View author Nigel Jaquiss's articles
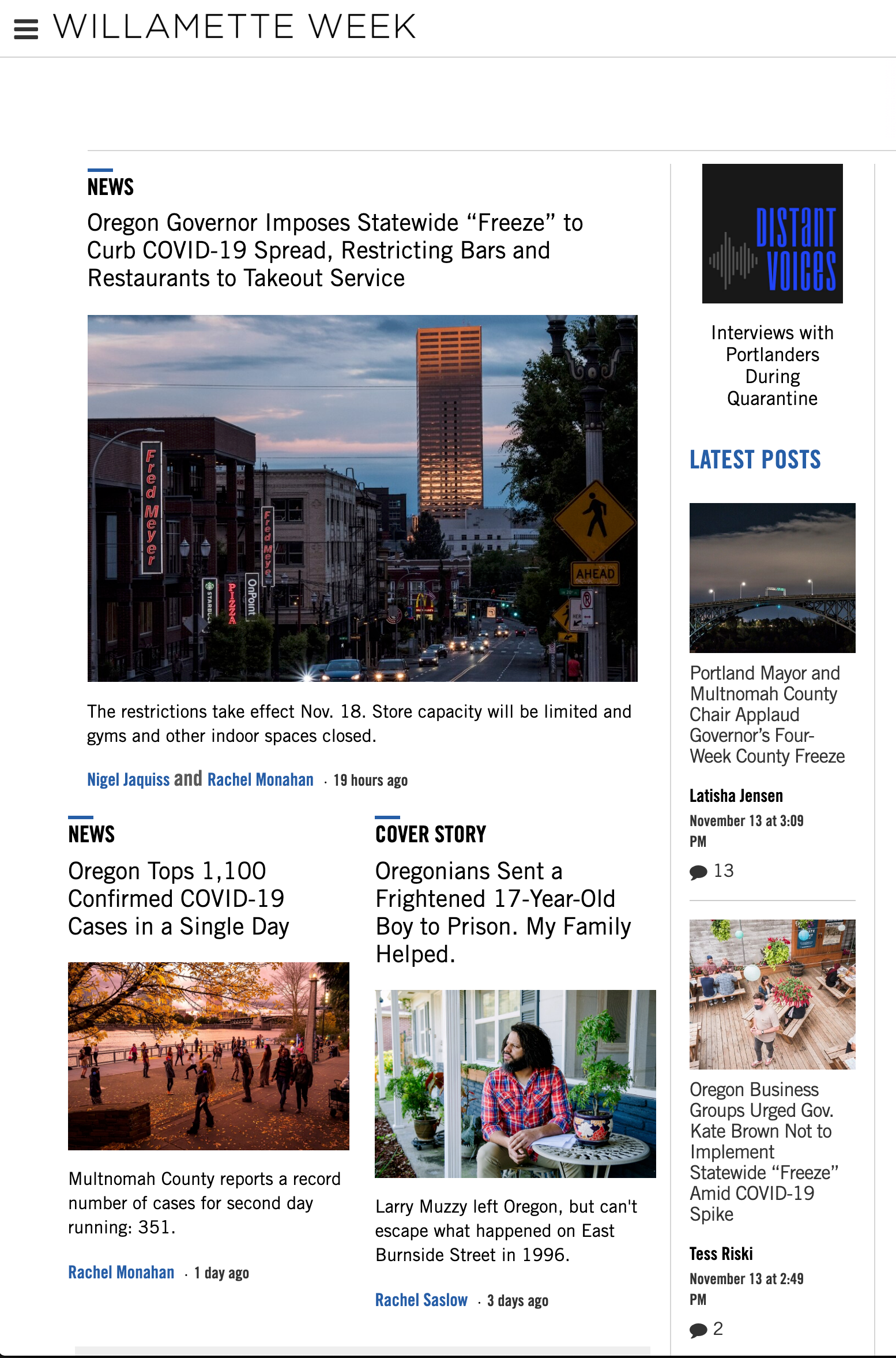Screen dimensions: 896x1358 pos(128,779)
